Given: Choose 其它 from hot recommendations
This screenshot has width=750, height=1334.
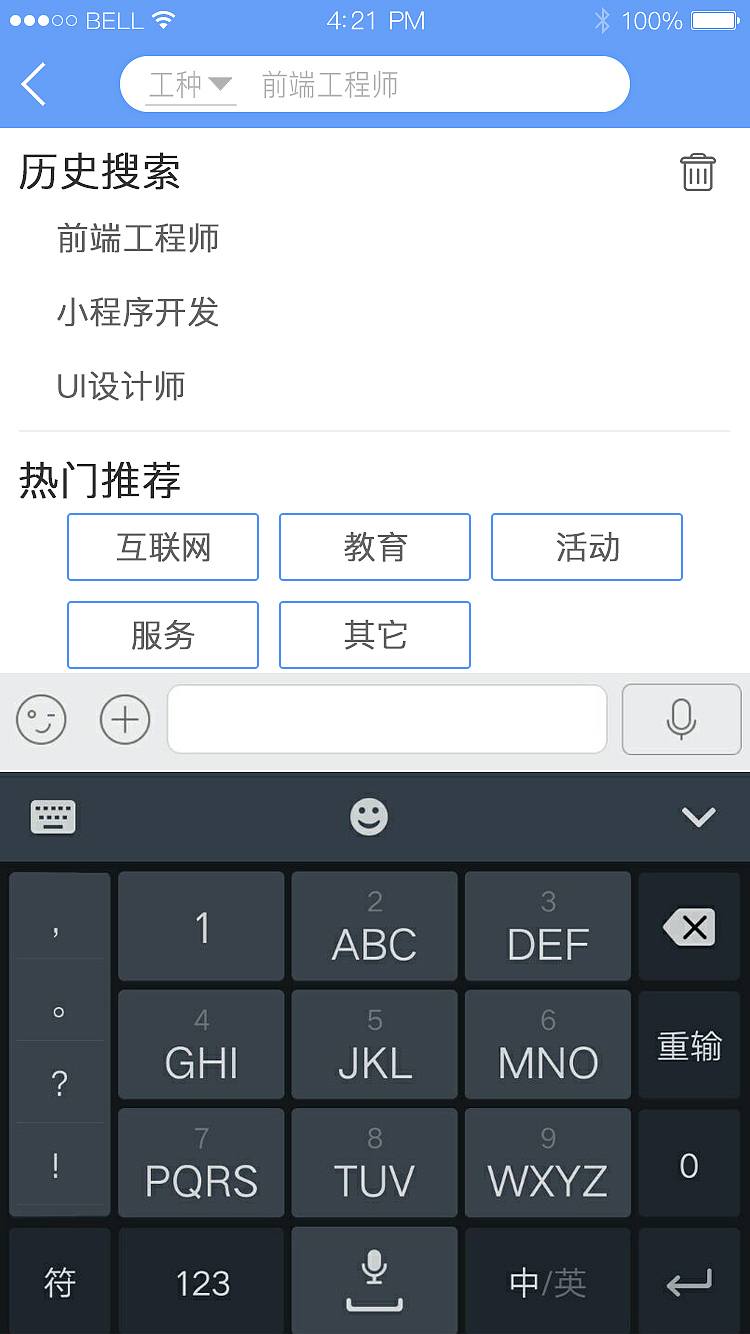Looking at the screenshot, I should point(374,634).
